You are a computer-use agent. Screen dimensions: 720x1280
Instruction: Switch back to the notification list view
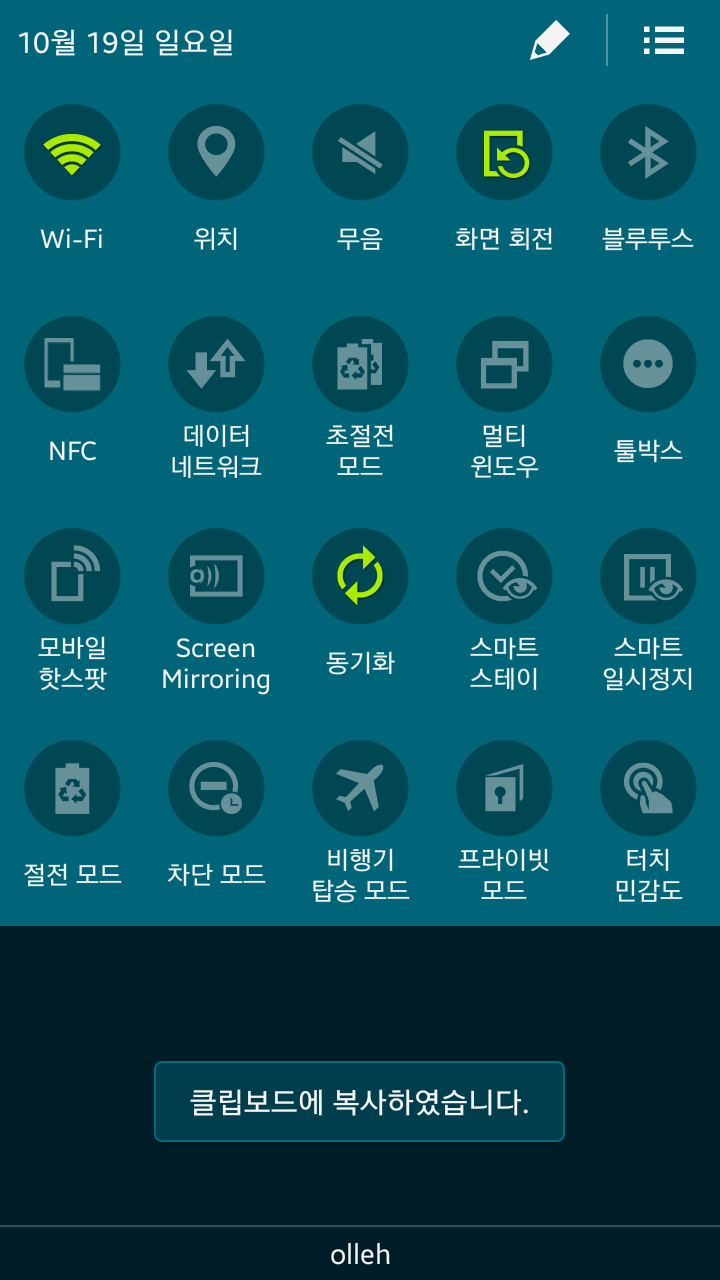click(x=663, y=41)
